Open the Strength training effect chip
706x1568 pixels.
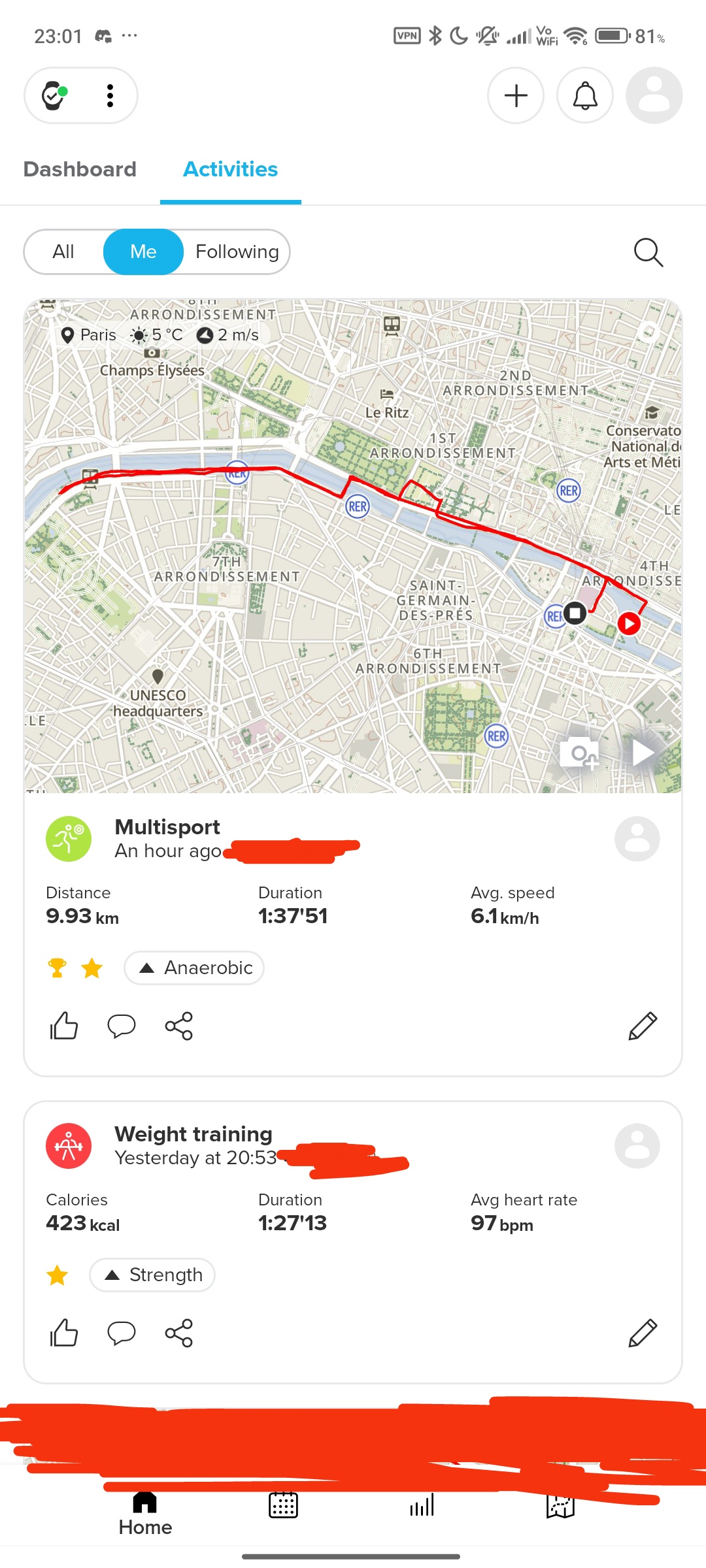[x=152, y=1275]
